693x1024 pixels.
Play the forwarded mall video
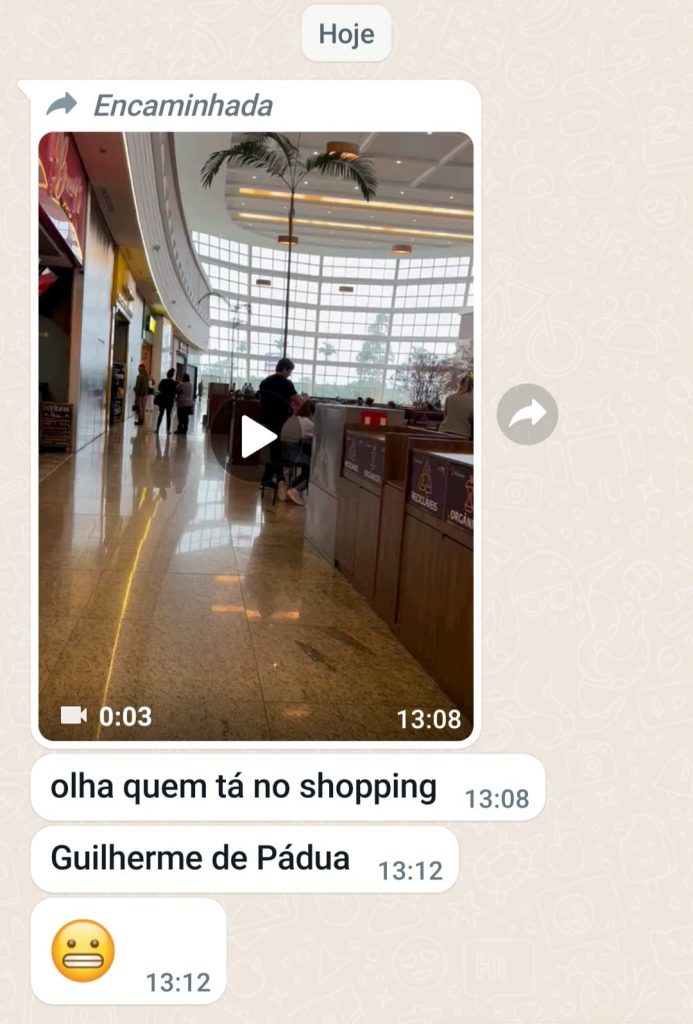click(256, 436)
